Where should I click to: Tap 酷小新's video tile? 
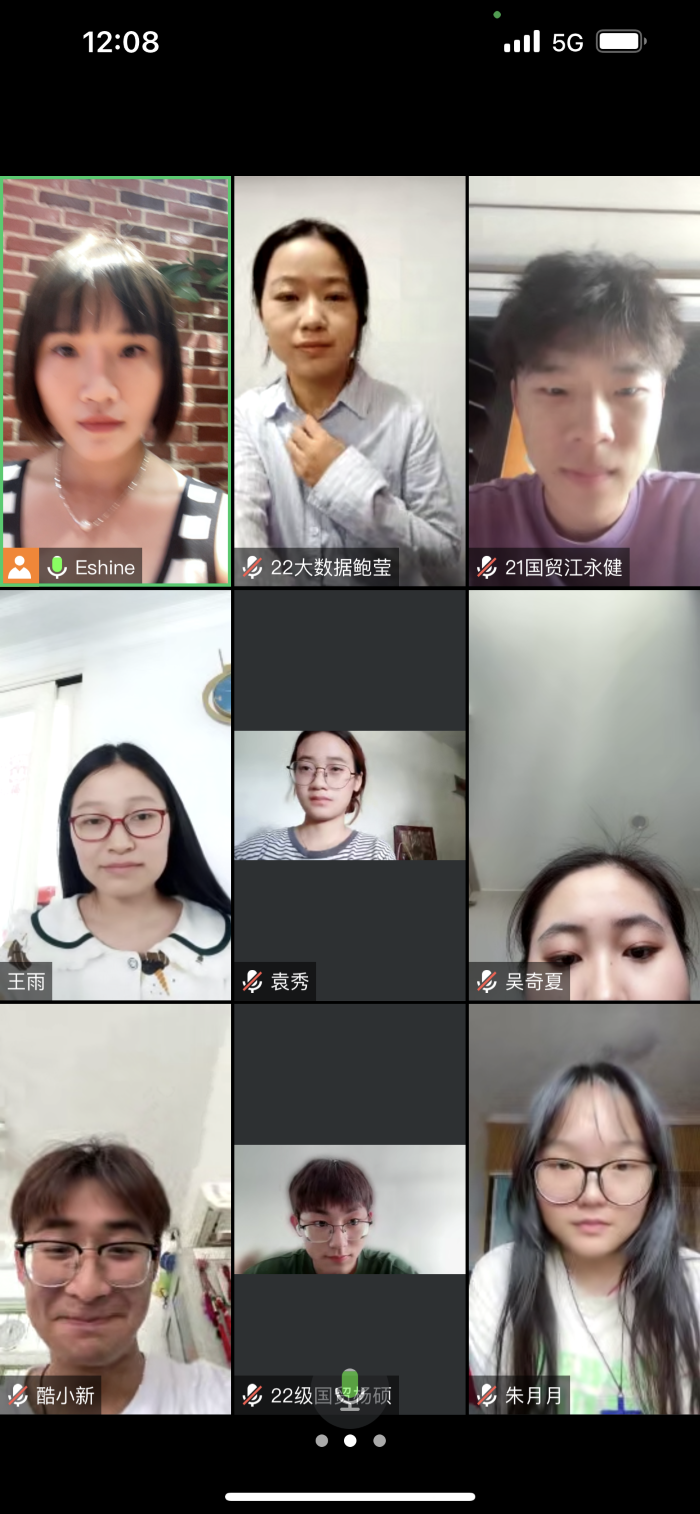coord(115,1208)
